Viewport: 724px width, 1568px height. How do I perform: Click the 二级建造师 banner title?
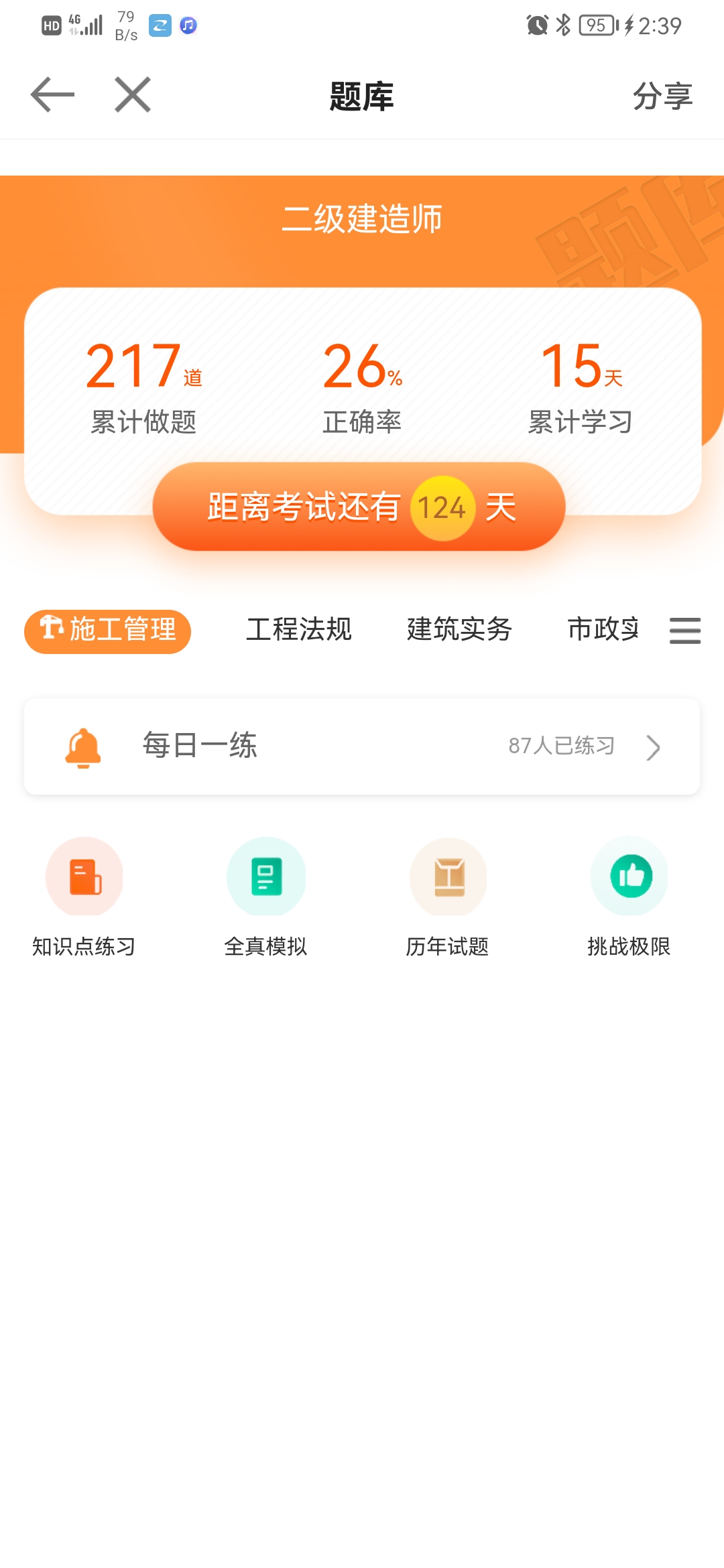362,216
